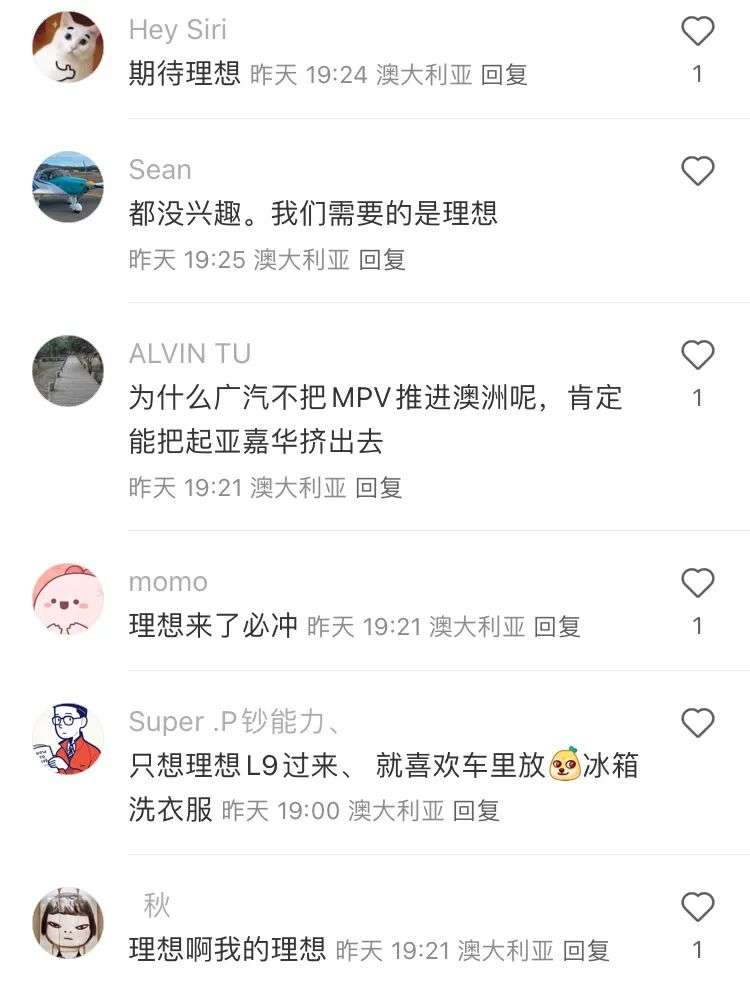
Task: Tap 回复 under ALVIN TU's comment
Action: tap(379, 488)
